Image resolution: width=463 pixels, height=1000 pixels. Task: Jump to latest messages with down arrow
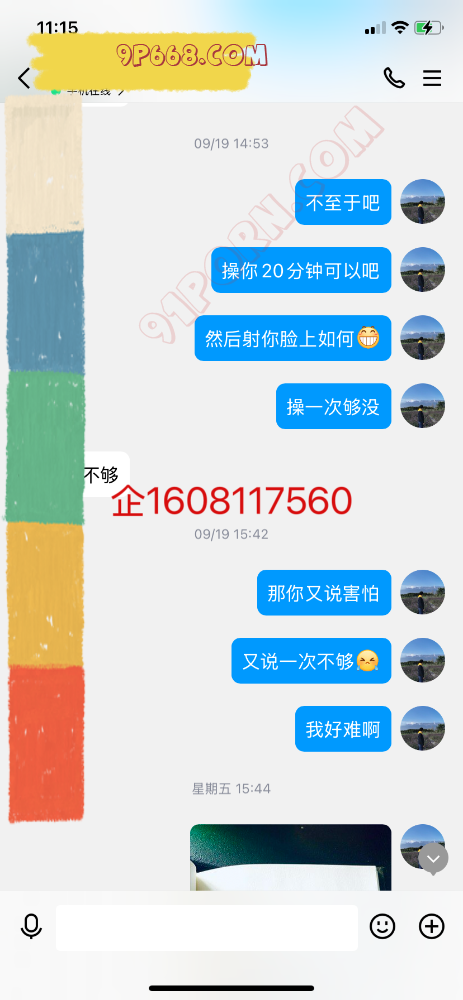(434, 858)
